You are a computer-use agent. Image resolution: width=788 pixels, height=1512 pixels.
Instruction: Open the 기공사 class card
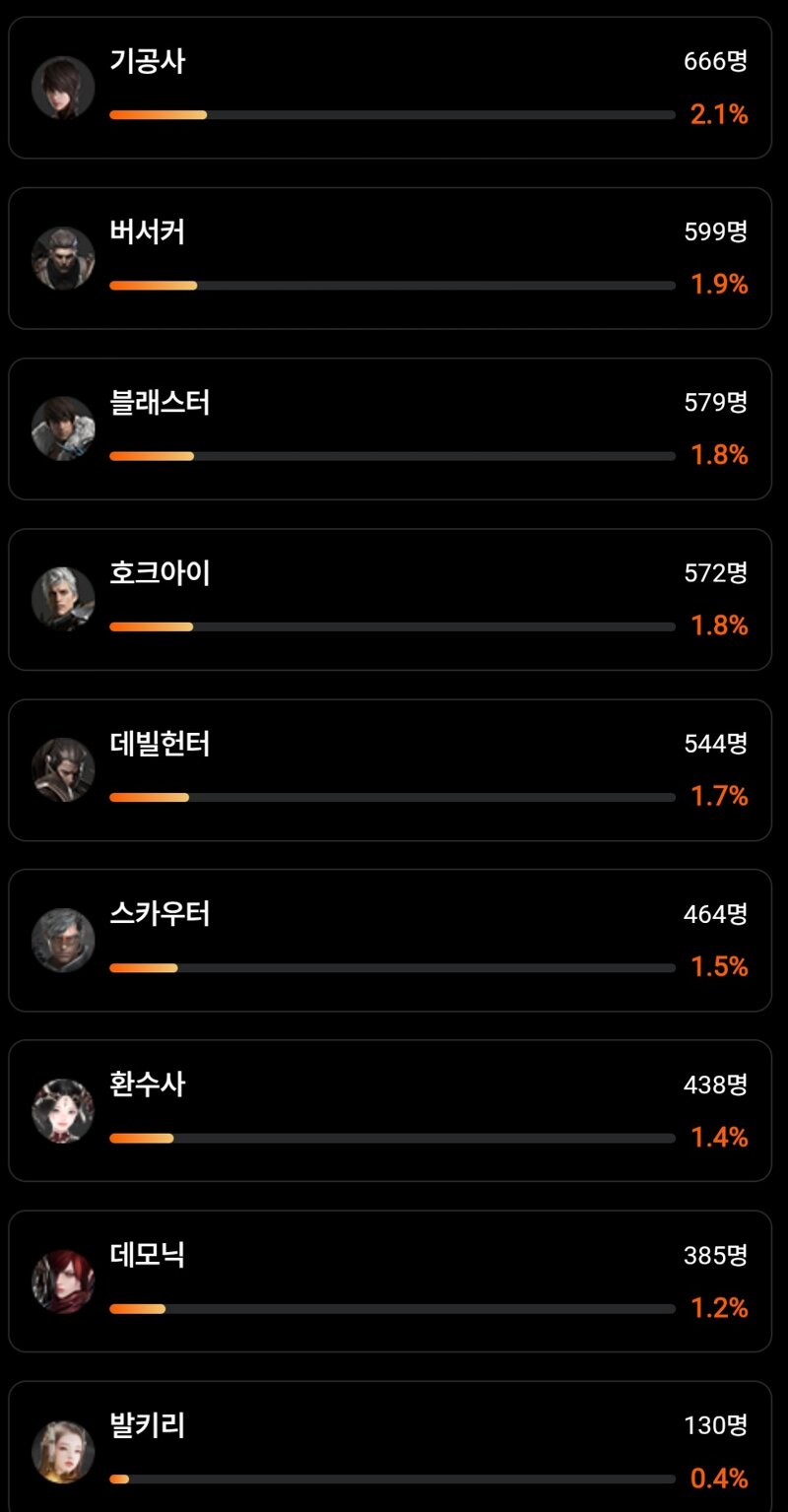[x=390, y=88]
